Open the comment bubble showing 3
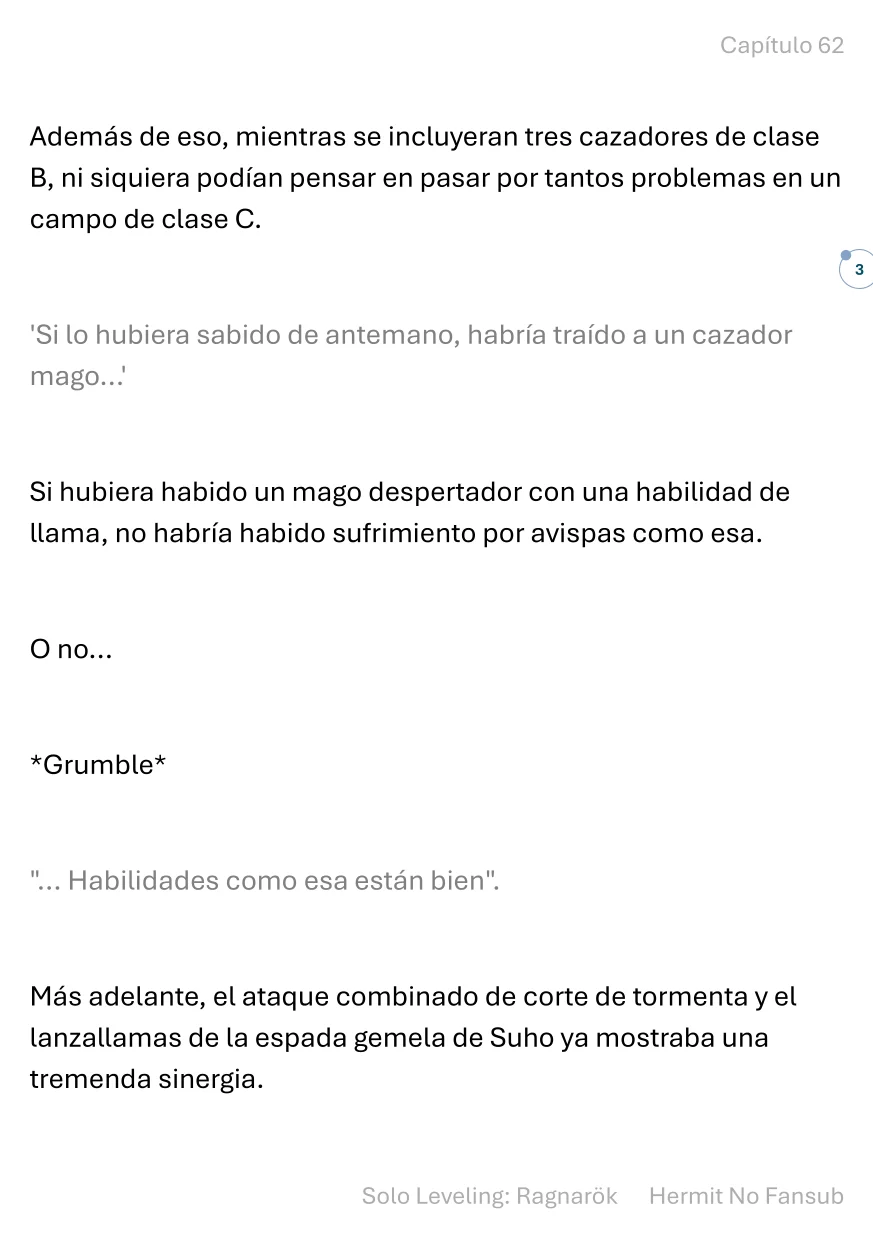Screen dimensions: 873x1240 (x=857, y=270)
